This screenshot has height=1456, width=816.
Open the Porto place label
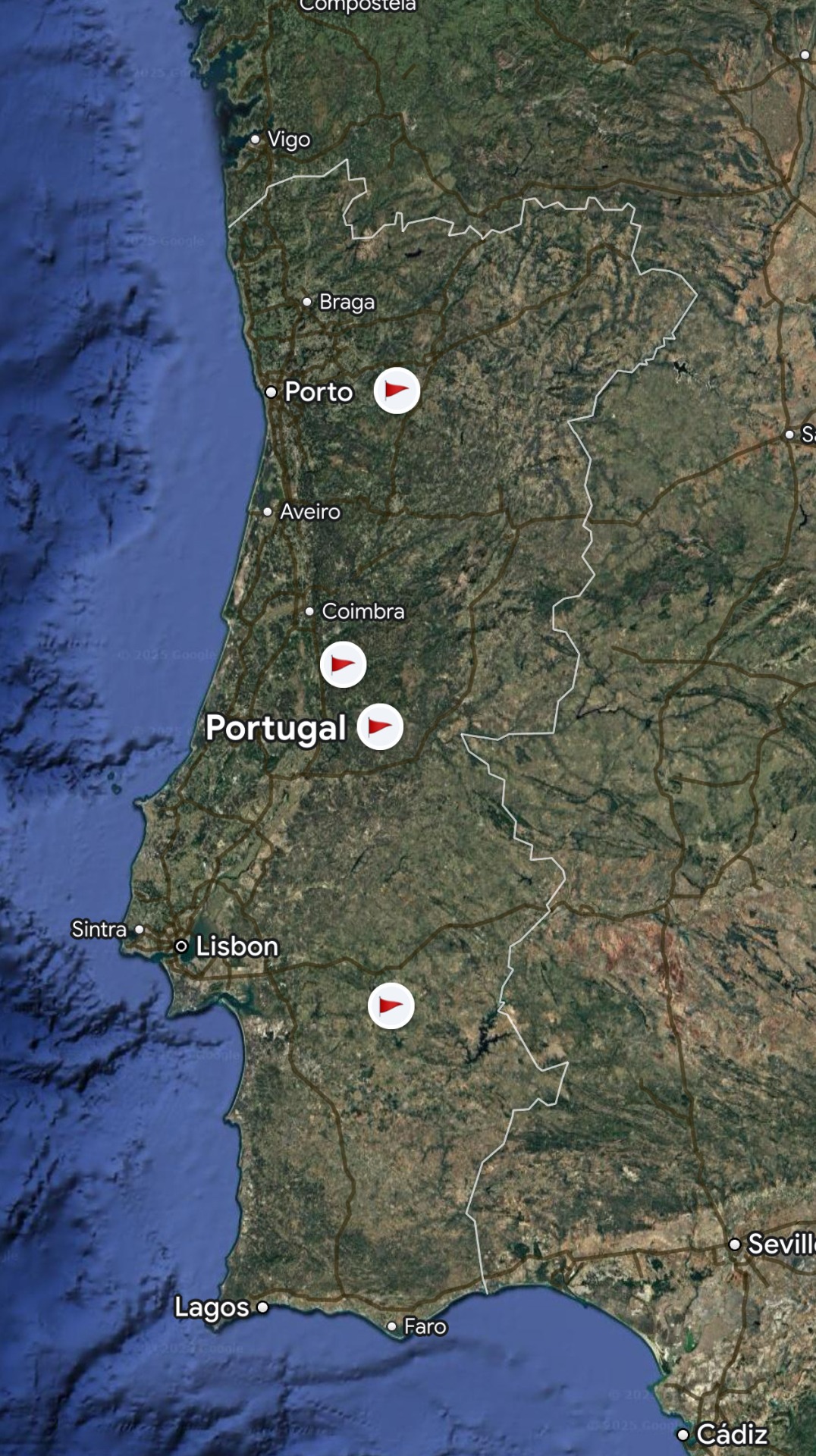click(318, 391)
